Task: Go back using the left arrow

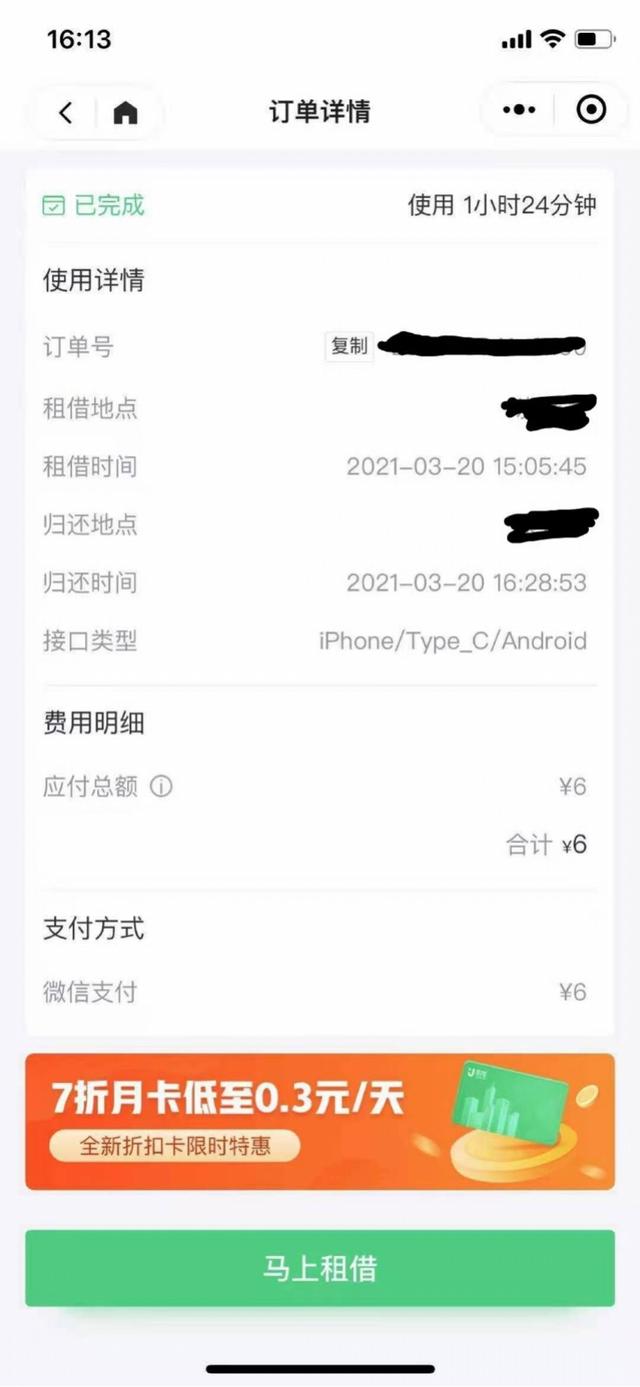Action: point(66,112)
